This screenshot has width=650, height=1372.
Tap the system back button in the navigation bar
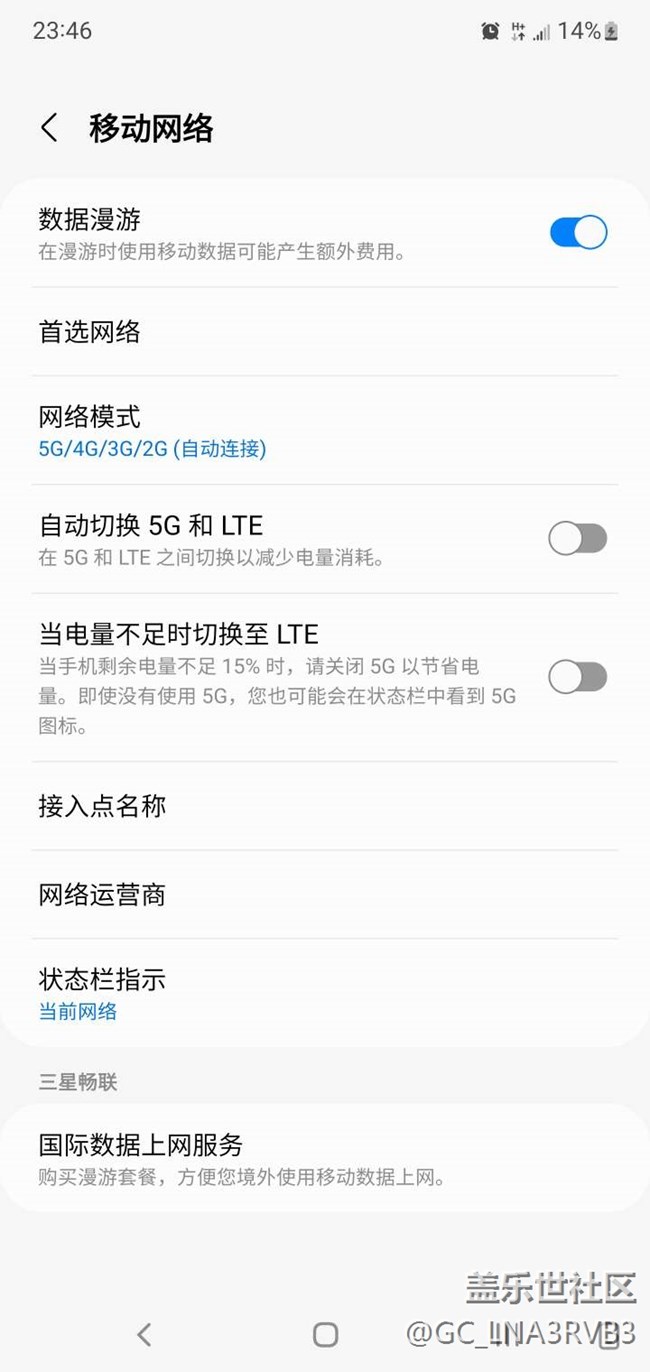[144, 1334]
